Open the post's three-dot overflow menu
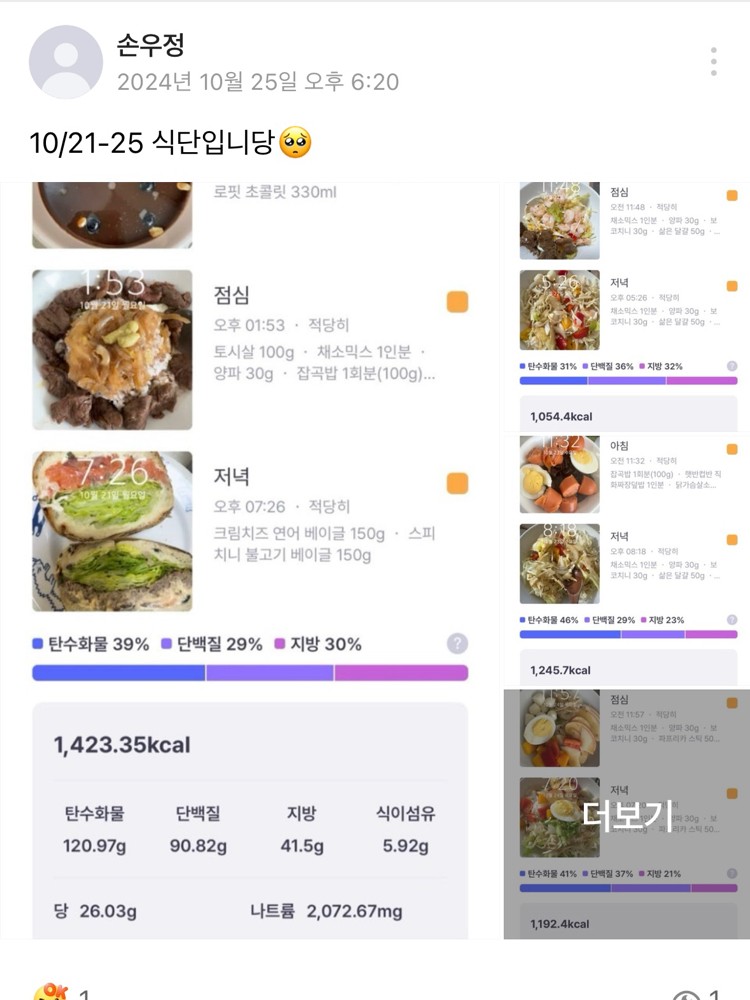 (x=713, y=61)
